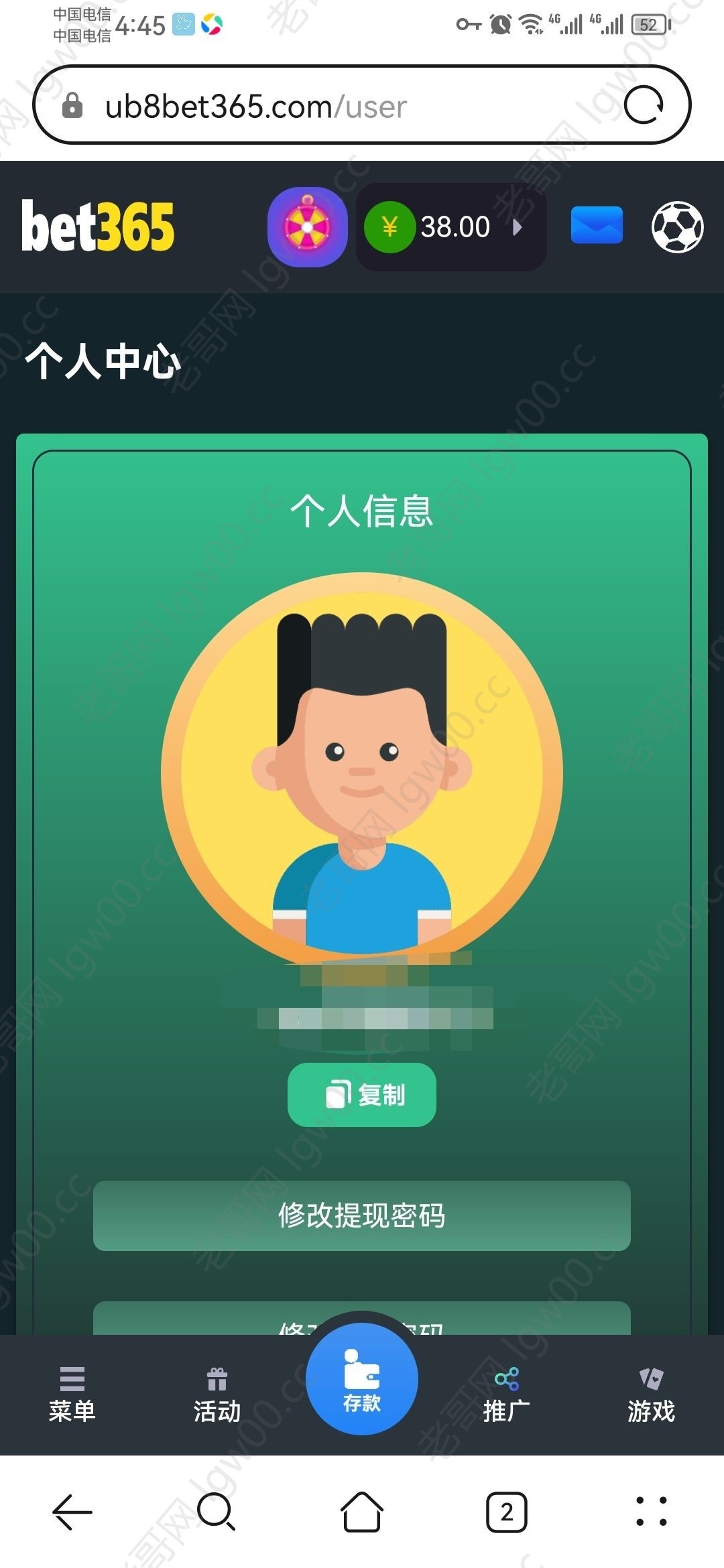Open 修改提现密码 to change withdrawal password
Screen dimensions: 724x1568
[x=362, y=1215]
